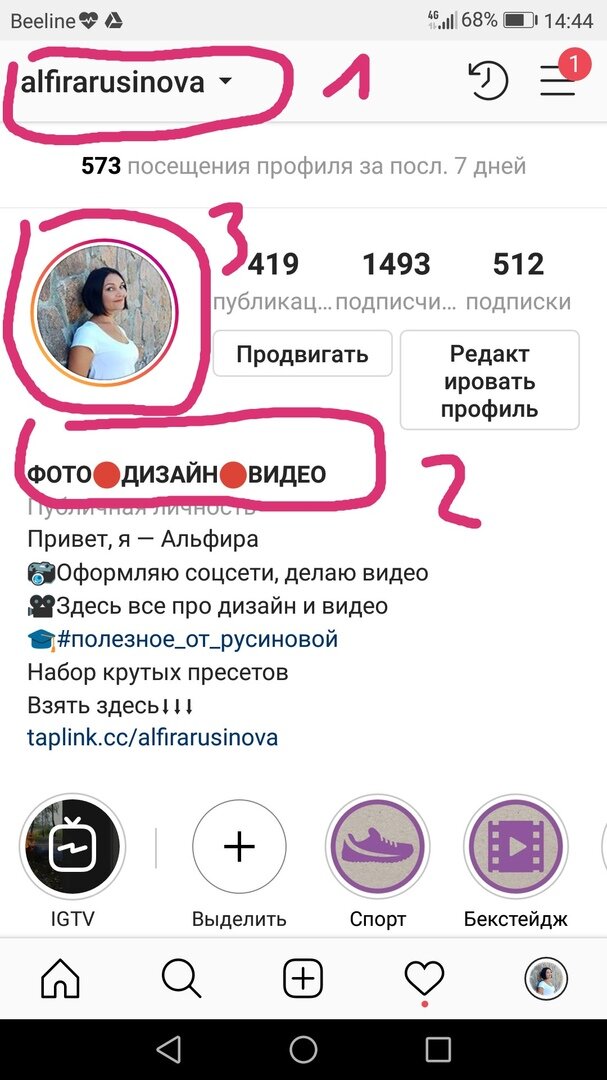Open the hamburger menu with notification badge
Image resolution: width=607 pixels, height=1080 pixels.
[558, 81]
